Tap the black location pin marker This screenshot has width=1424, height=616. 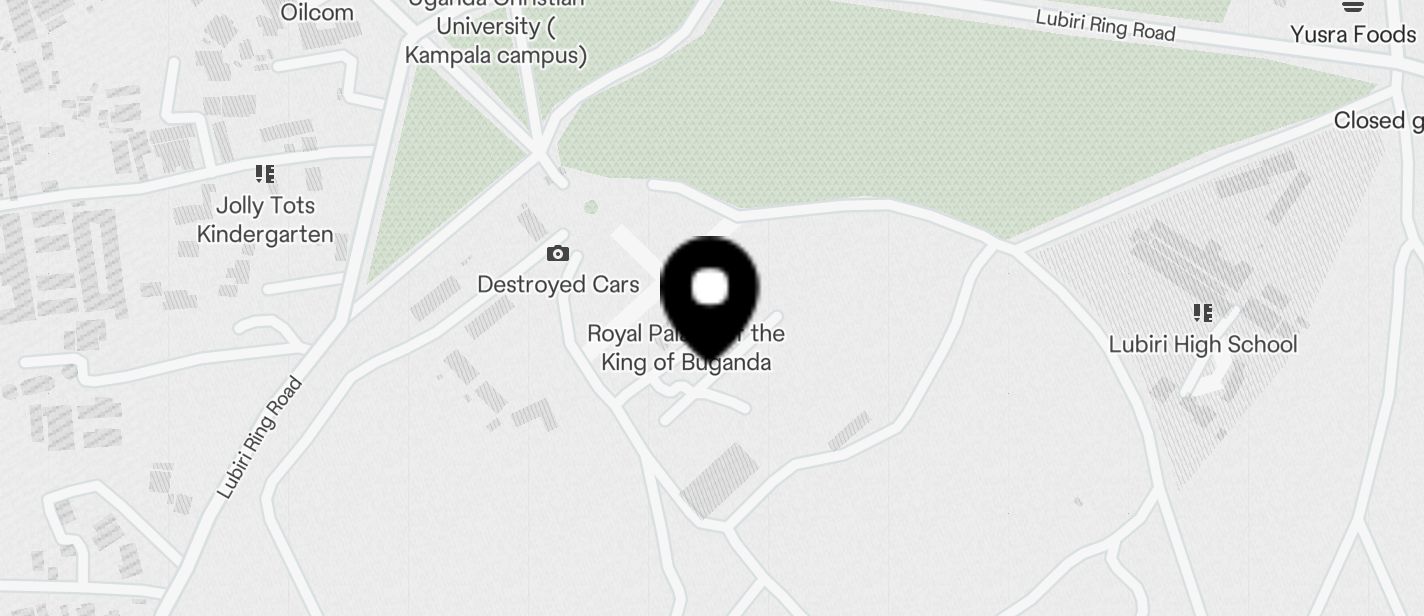pyautogui.click(x=710, y=290)
